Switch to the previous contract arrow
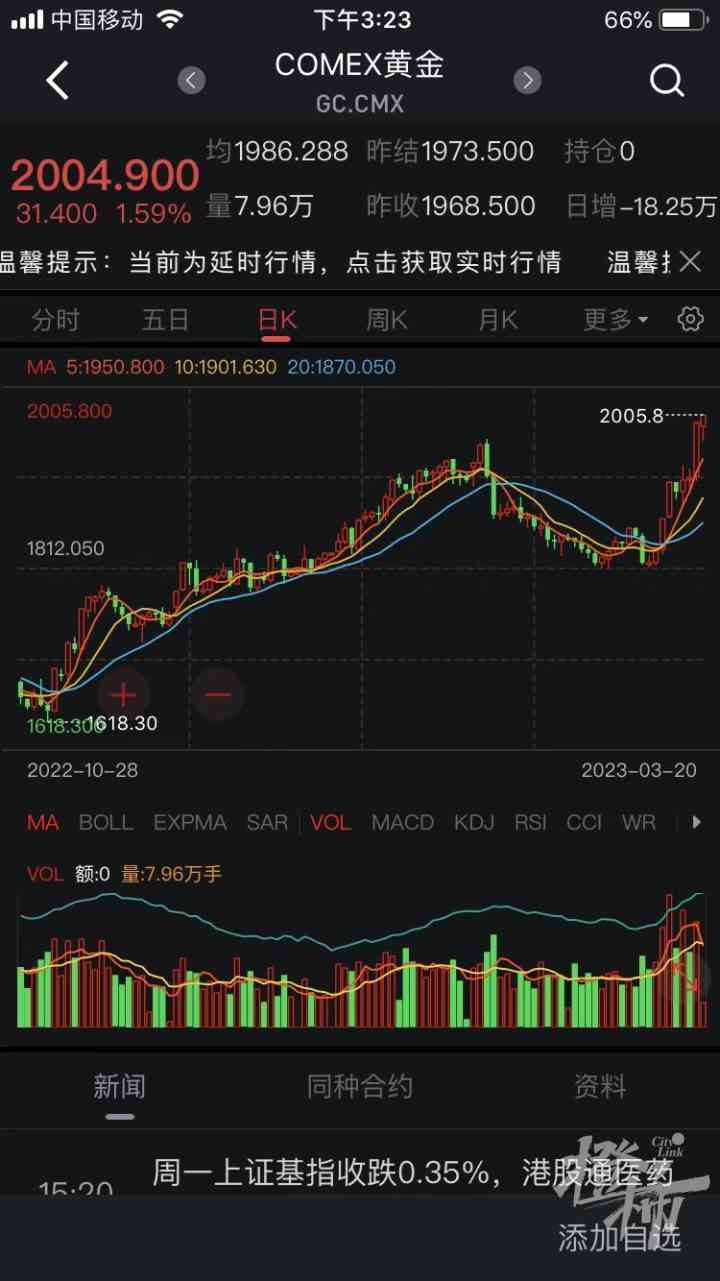The width and height of the screenshot is (720, 1281). pos(192,80)
